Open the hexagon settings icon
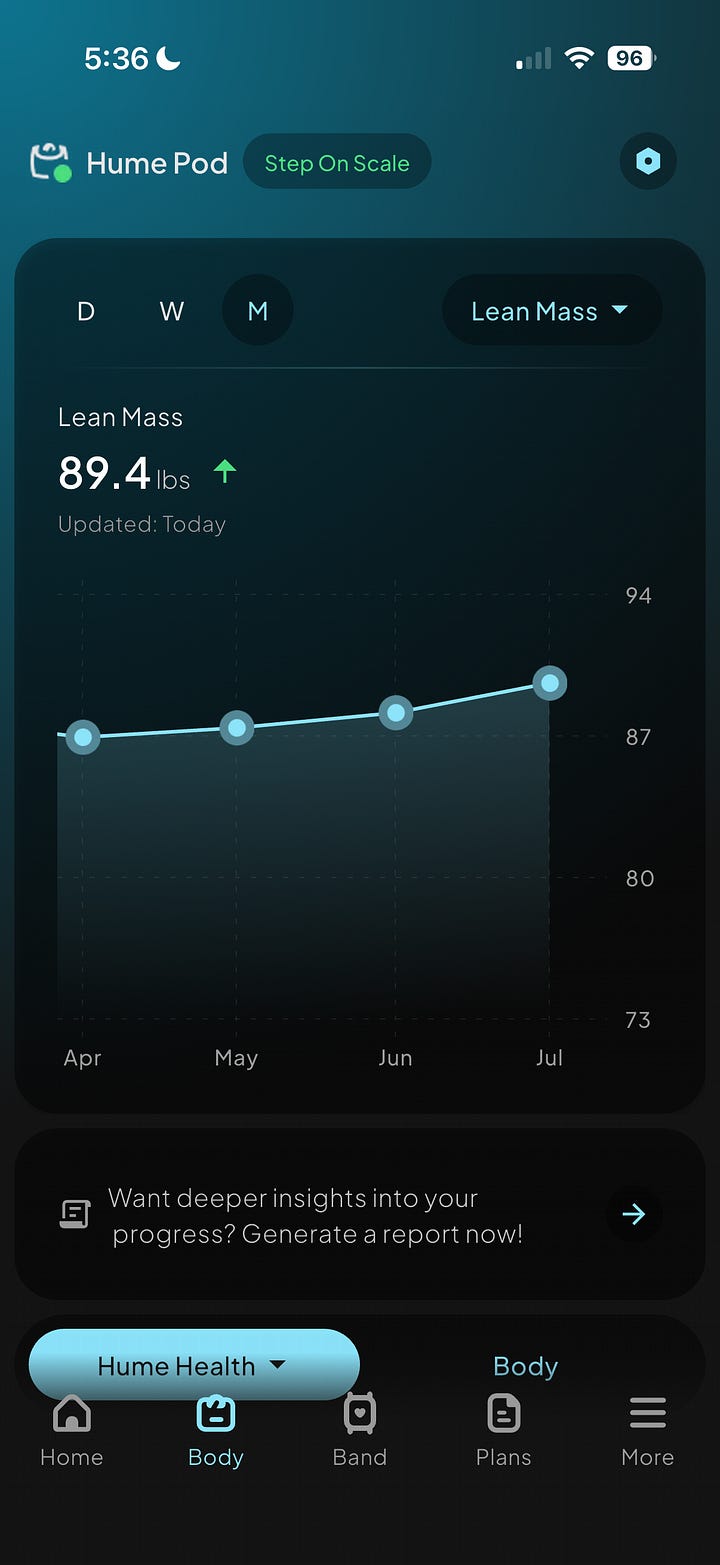The height and width of the screenshot is (1565, 720). click(648, 161)
